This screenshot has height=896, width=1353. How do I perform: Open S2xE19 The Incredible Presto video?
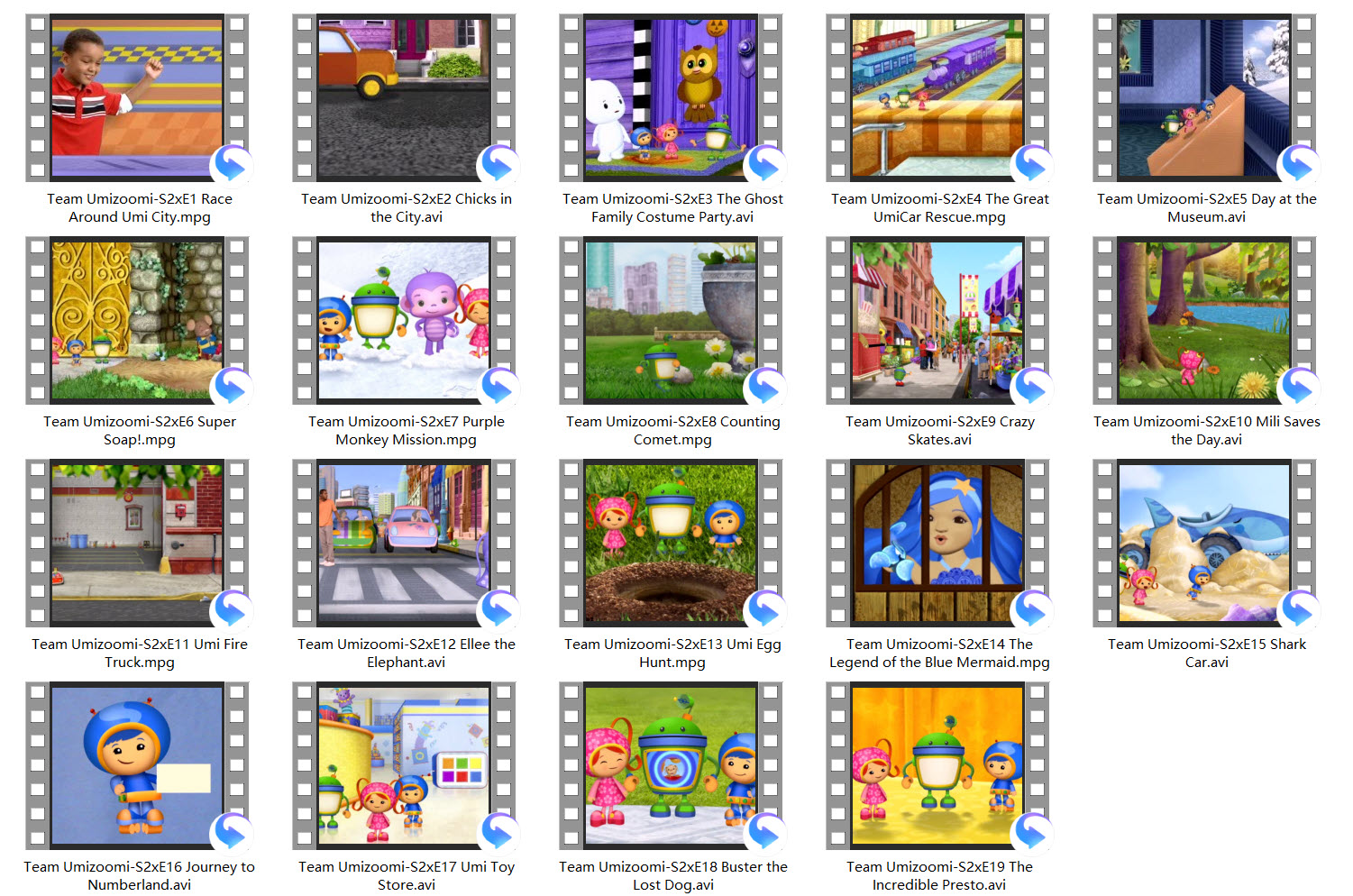coord(937,766)
